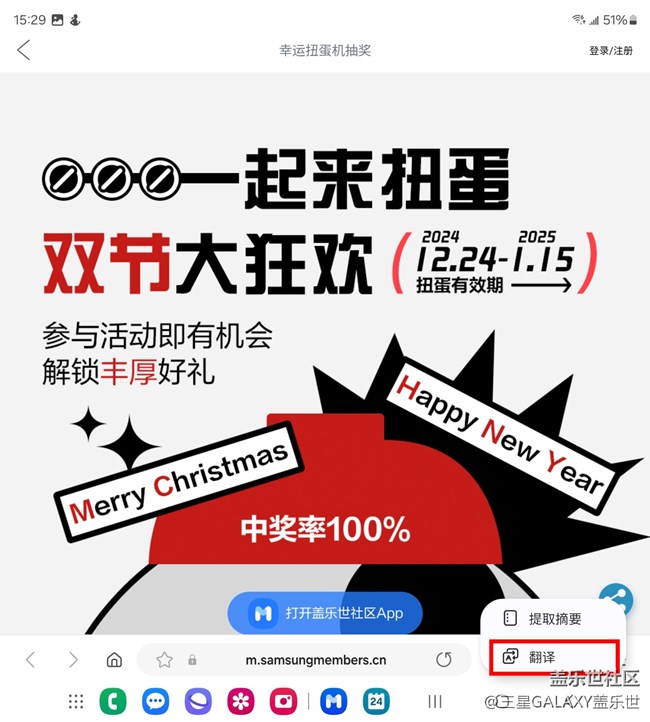
Task: Open Samsung Members app from taskbar
Action: (334, 702)
